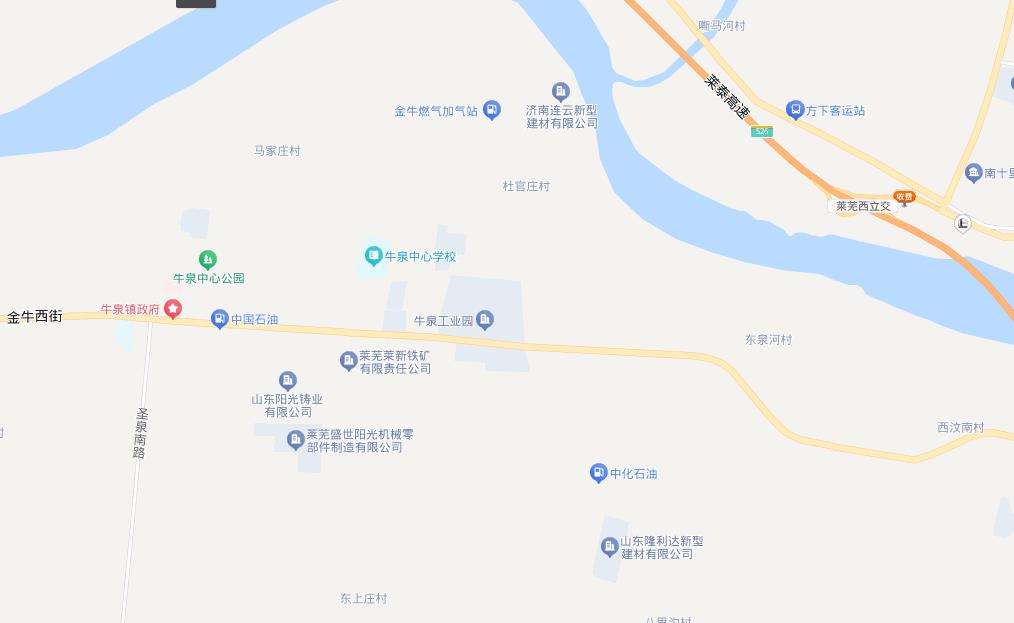Select the 中国石油 gas station marker
Viewport: 1014px width, 623px height.
[x=219, y=319]
